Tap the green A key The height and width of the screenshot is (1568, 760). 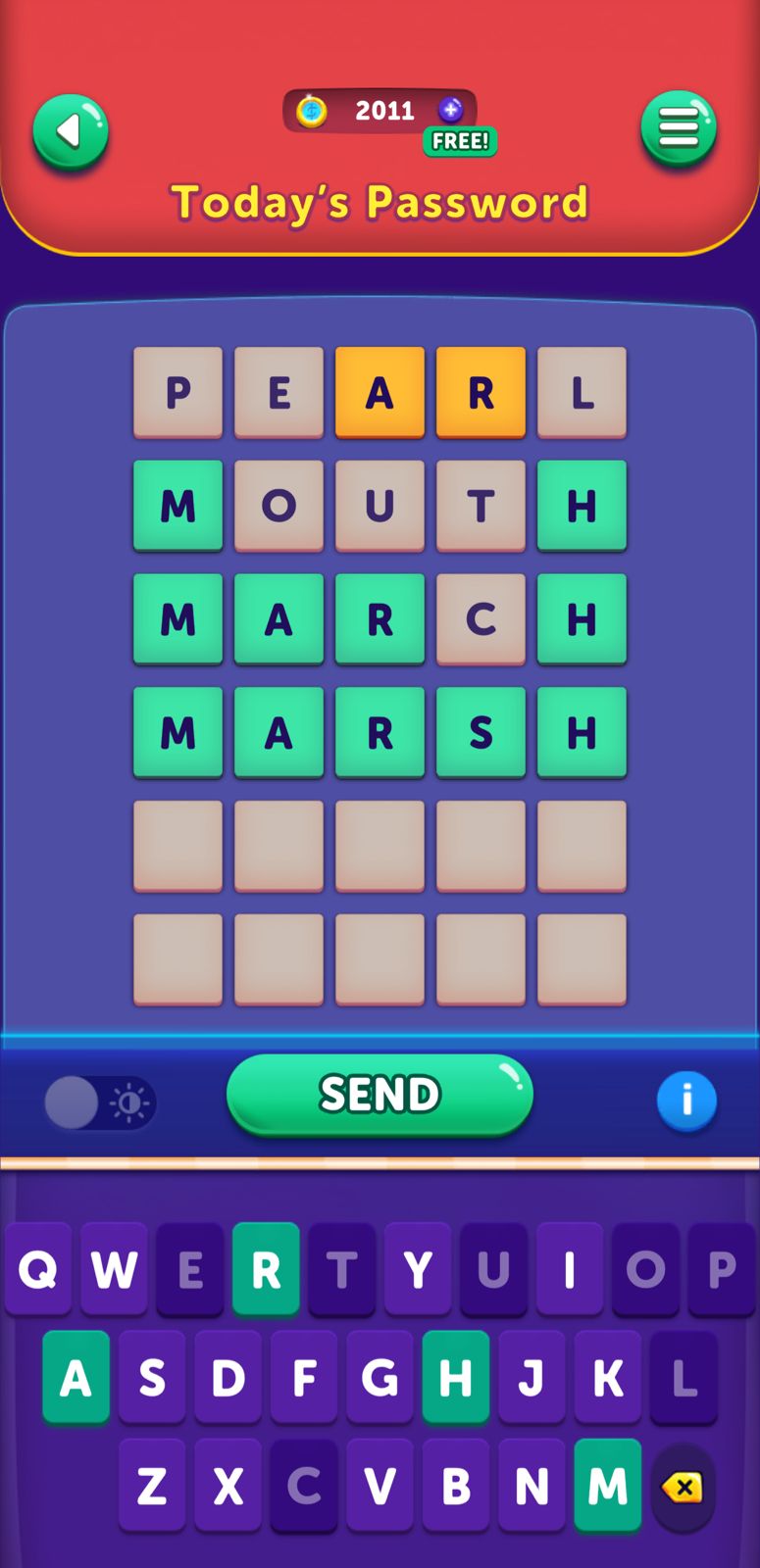point(76,1378)
